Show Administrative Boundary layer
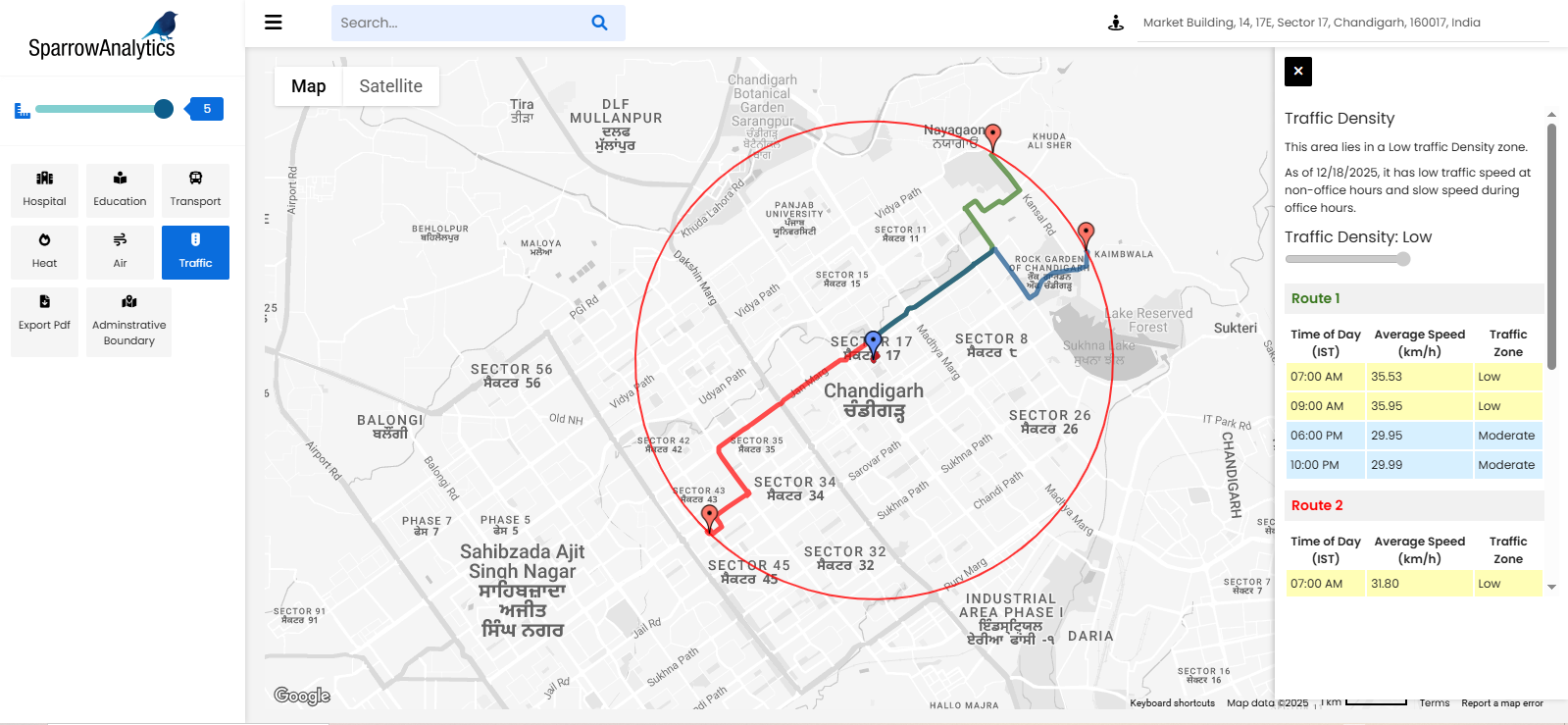 pyautogui.click(x=128, y=322)
